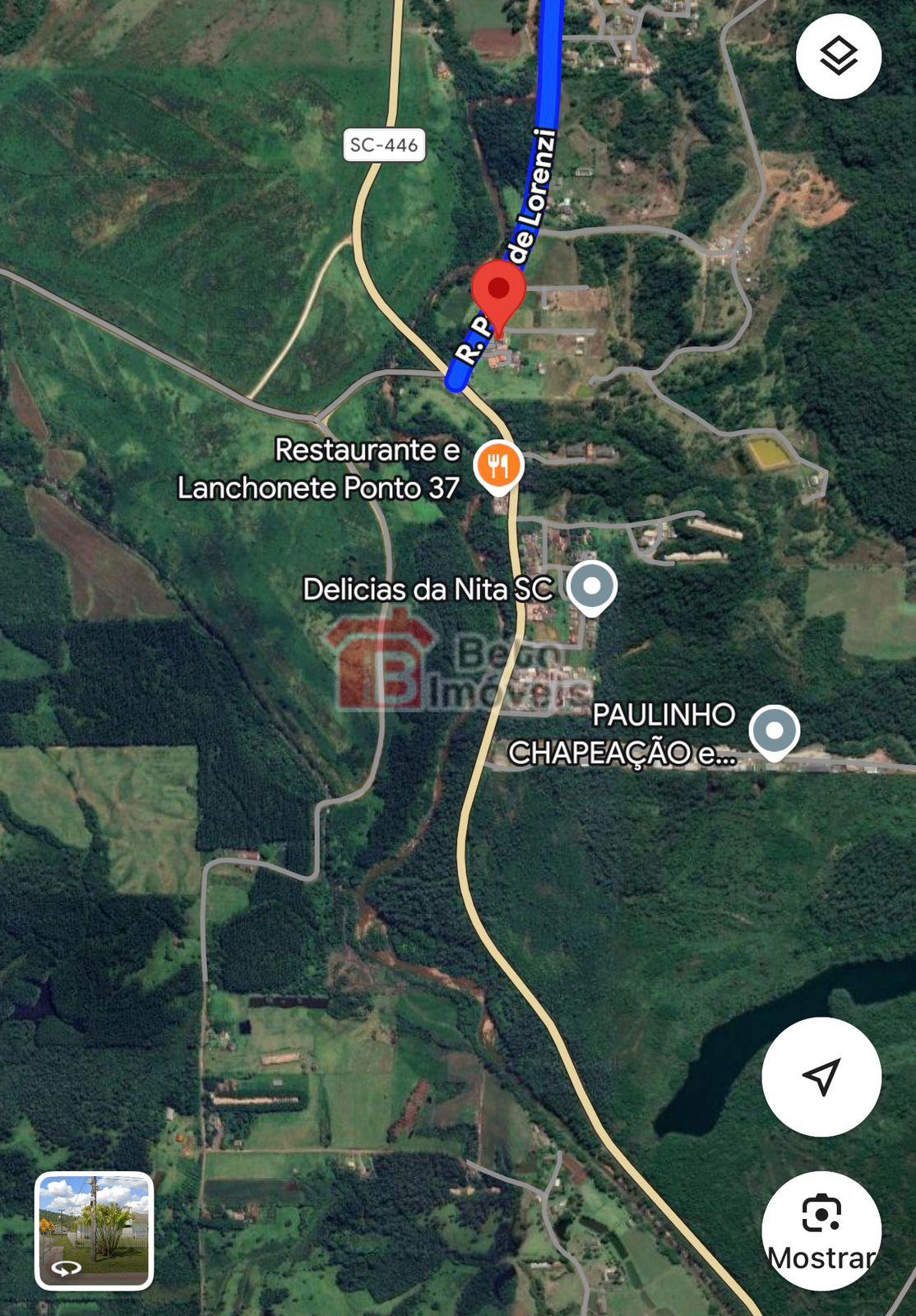Open the map layers selector
Image resolution: width=916 pixels, height=1316 pixels.
point(838,56)
